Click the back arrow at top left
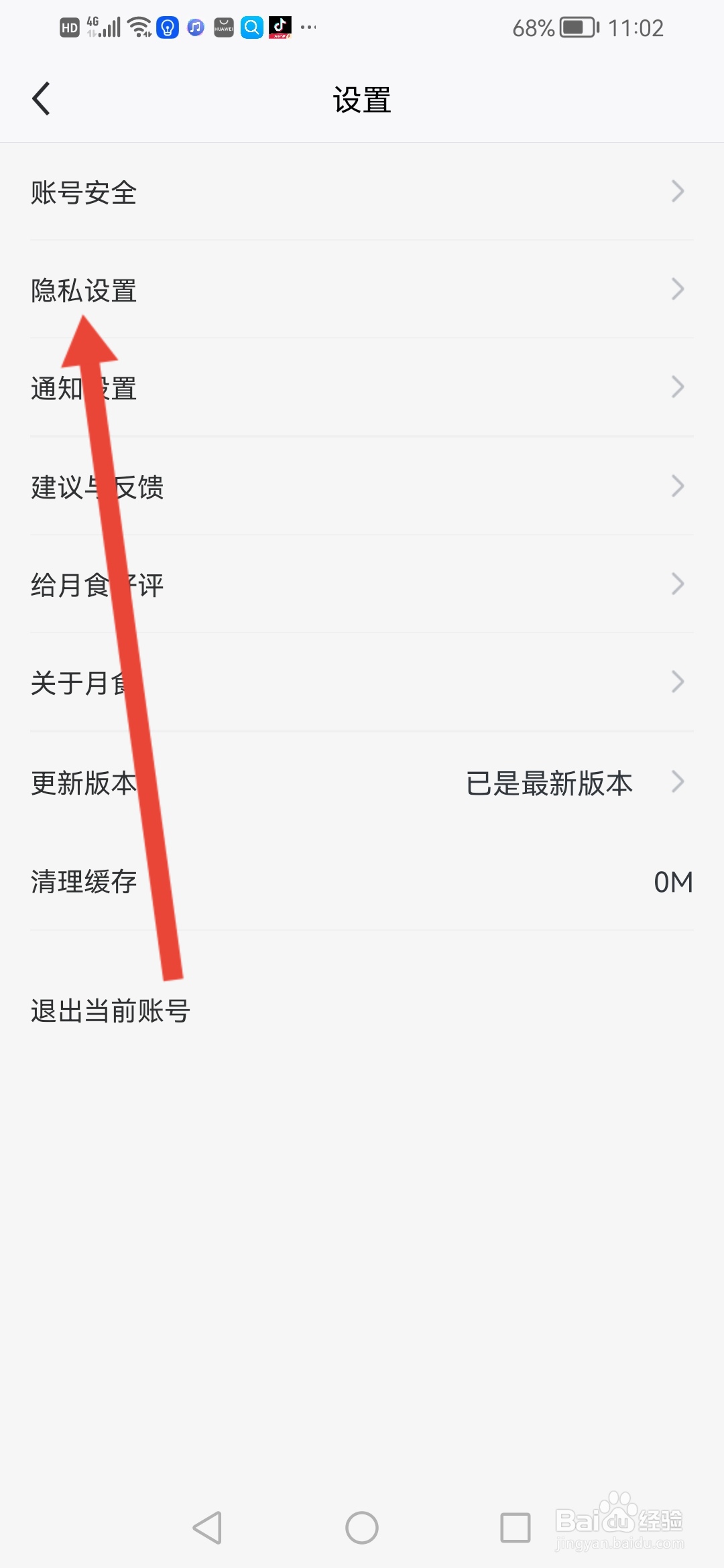This screenshot has height=1568, width=724. point(42,98)
